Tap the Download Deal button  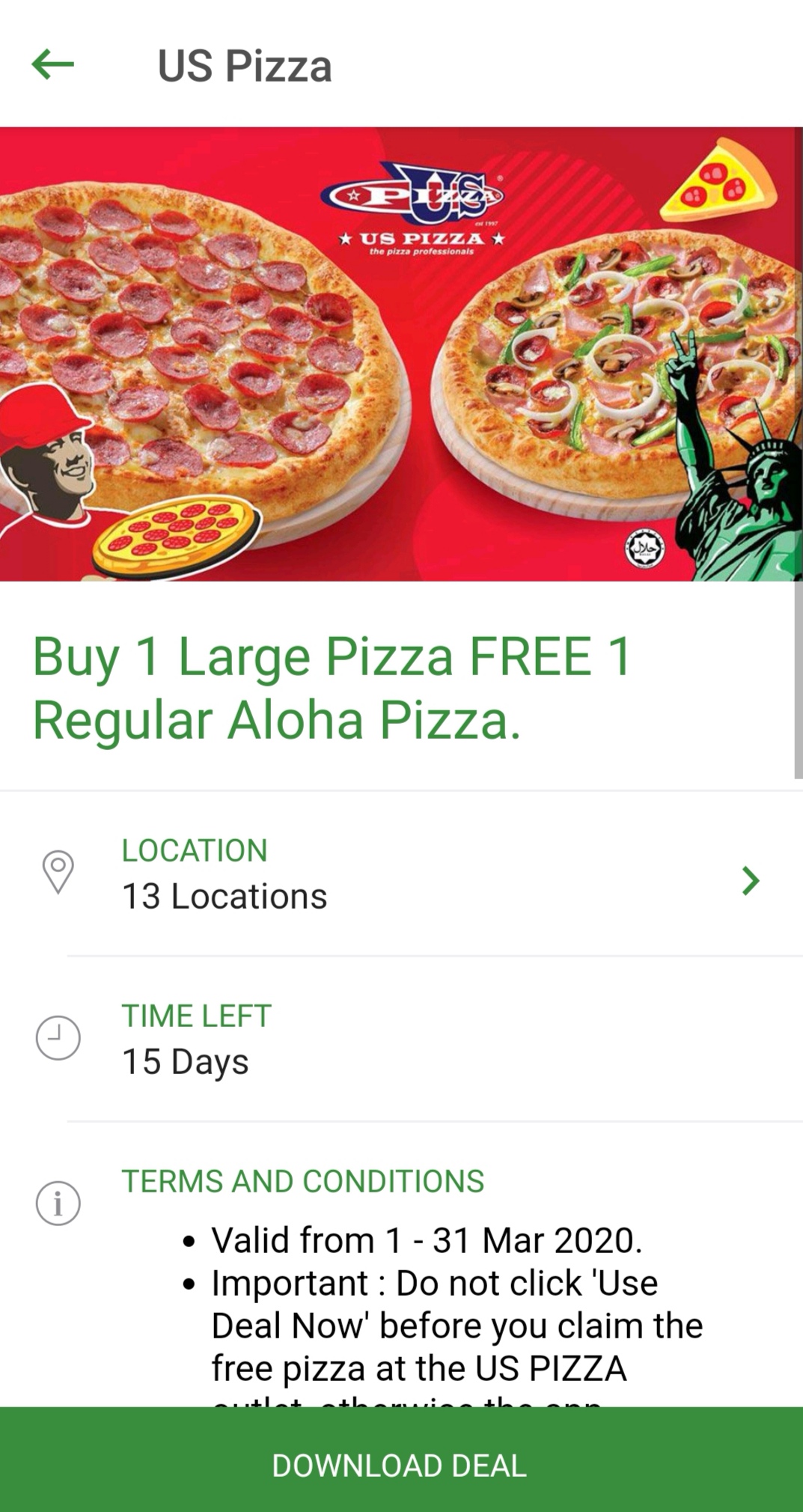click(401, 1464)
